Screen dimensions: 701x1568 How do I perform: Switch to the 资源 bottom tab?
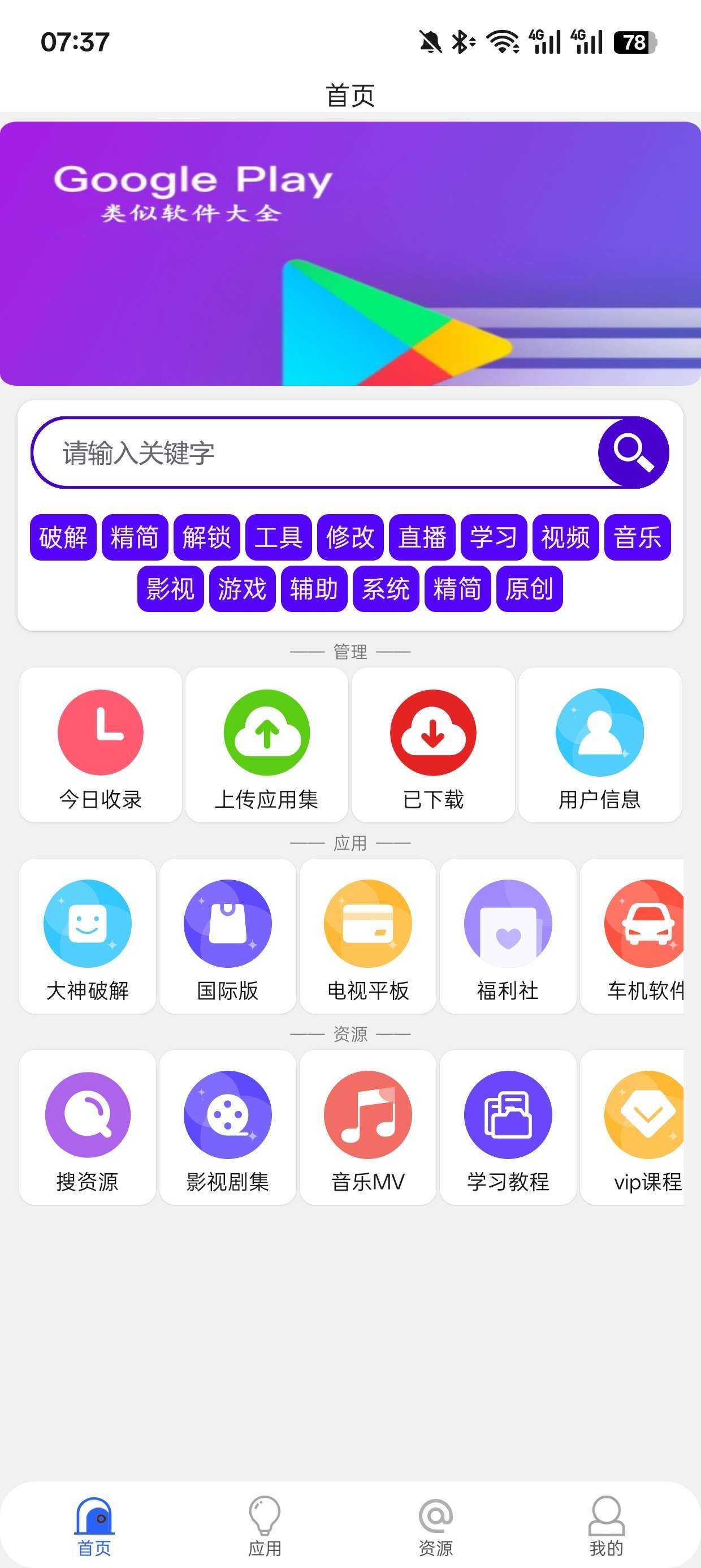tap(436, 1526)
